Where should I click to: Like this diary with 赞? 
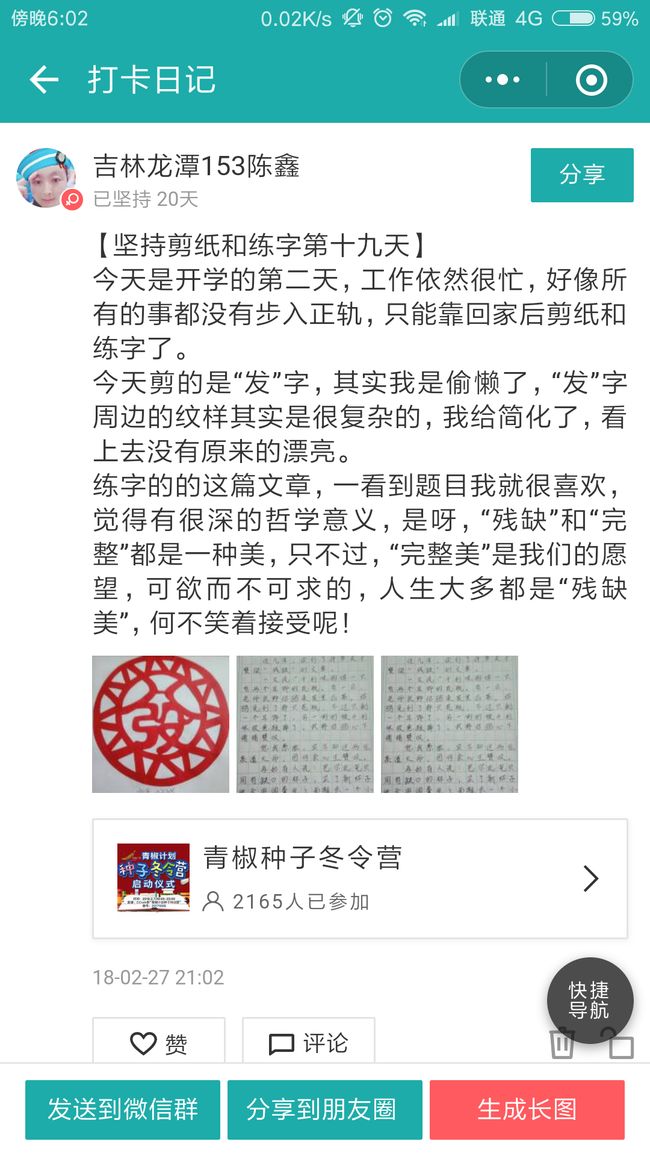(x=158, y=1042)
